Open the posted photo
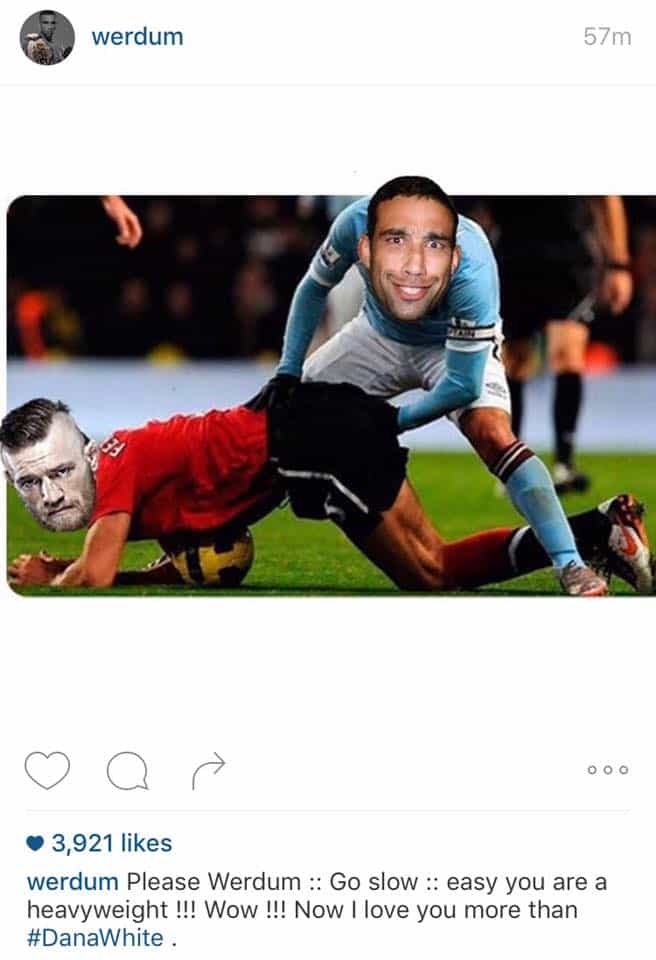 coord(328,395)
